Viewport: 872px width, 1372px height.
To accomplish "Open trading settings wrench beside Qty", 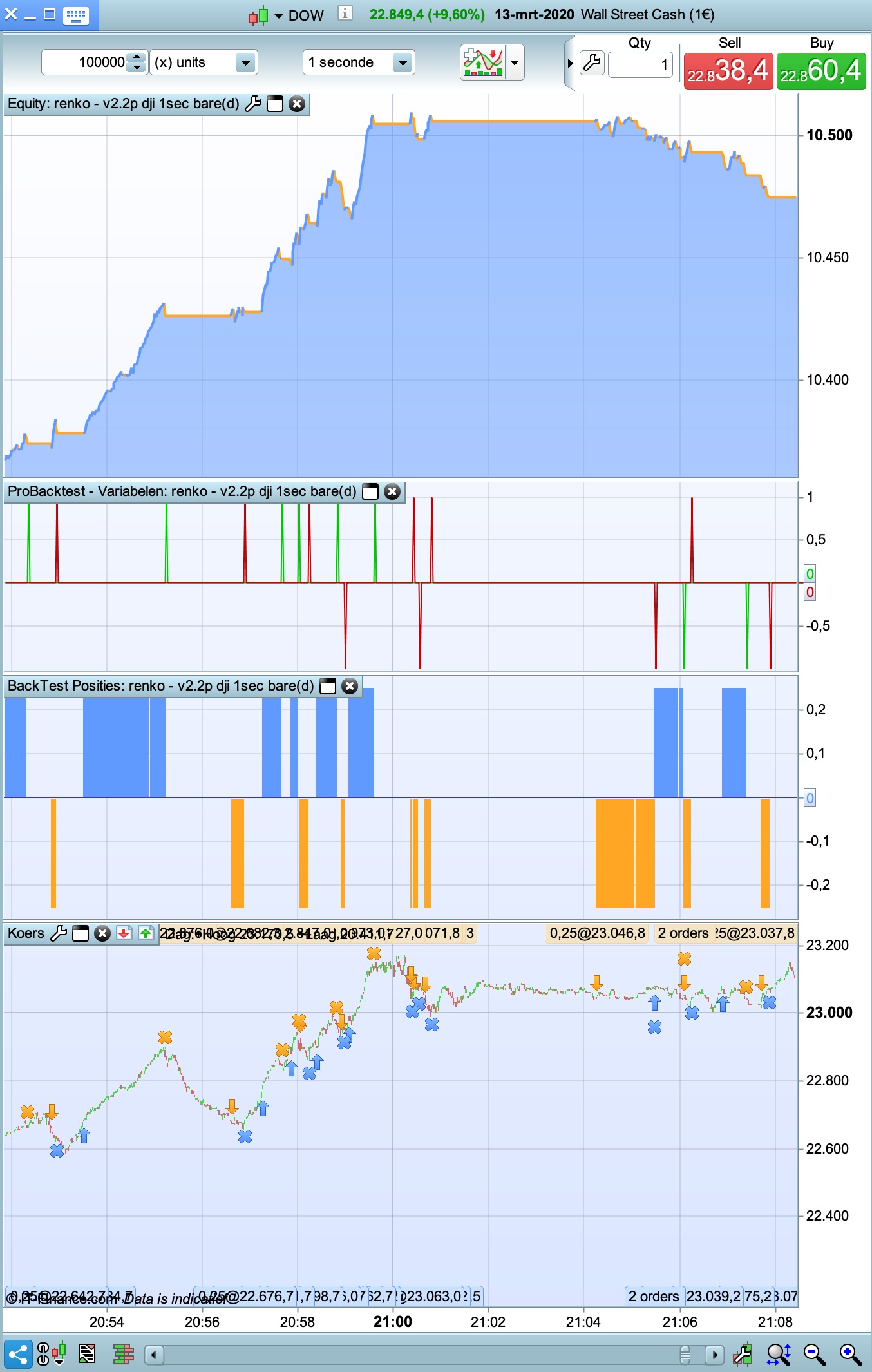I will pos(592,62).
